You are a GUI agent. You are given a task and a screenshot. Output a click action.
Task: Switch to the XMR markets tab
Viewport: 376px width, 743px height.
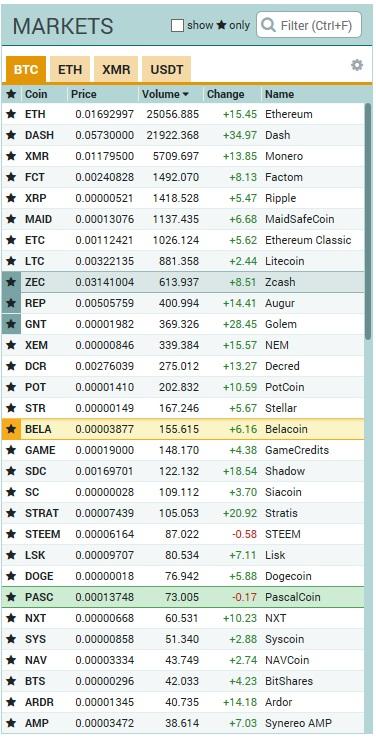tap(116, 70)
